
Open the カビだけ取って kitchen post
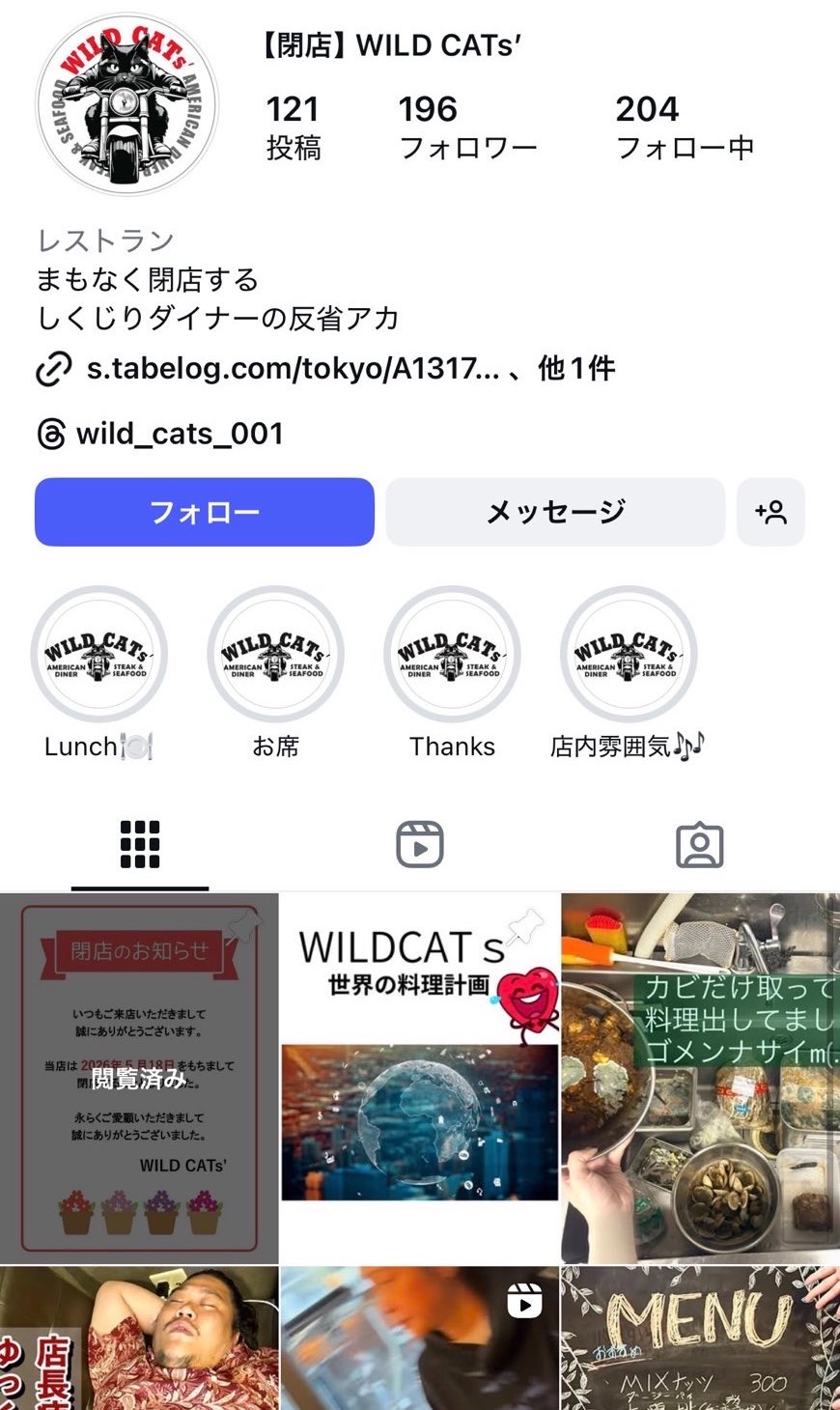click(701, 1078)
